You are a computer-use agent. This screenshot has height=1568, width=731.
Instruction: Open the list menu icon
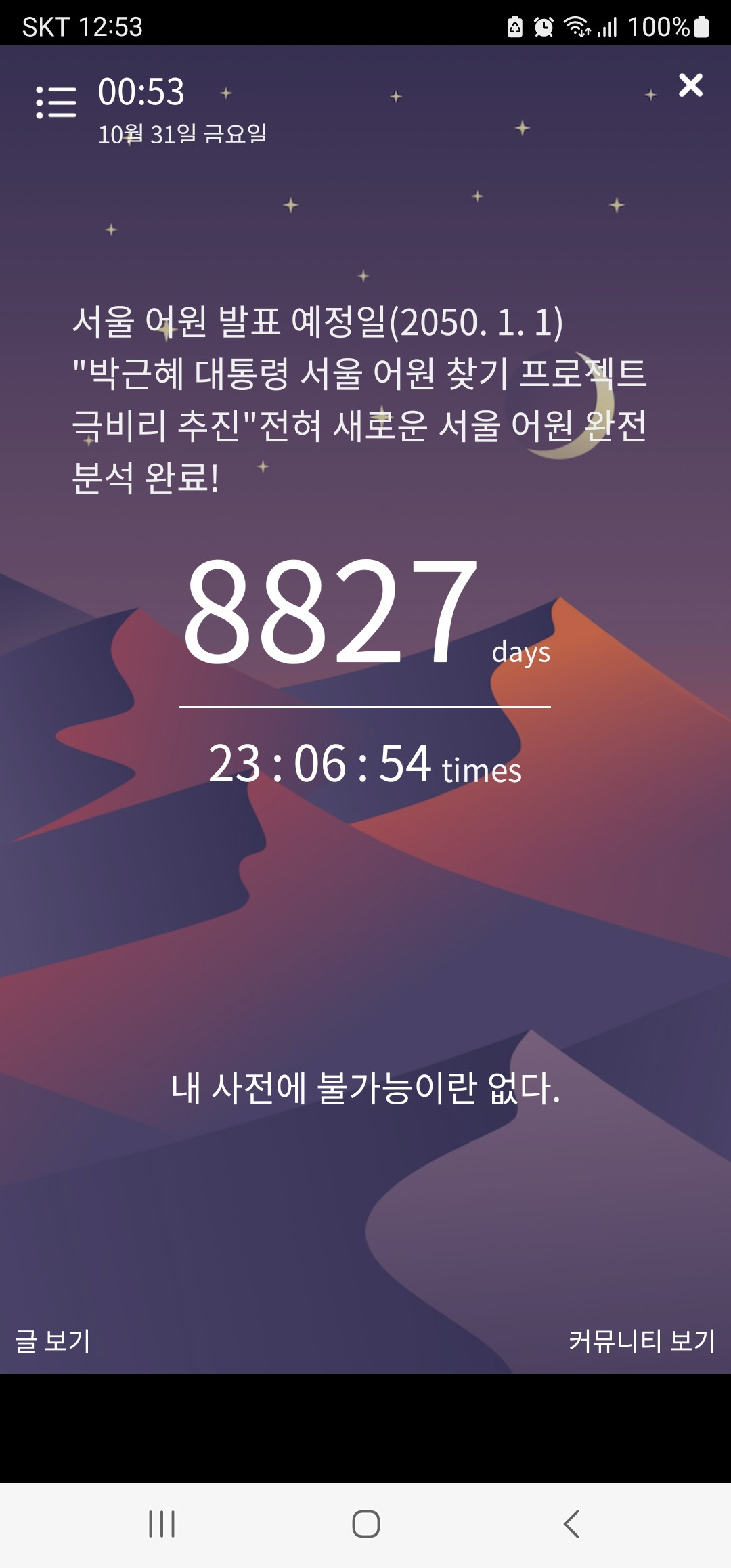(56, 102)
